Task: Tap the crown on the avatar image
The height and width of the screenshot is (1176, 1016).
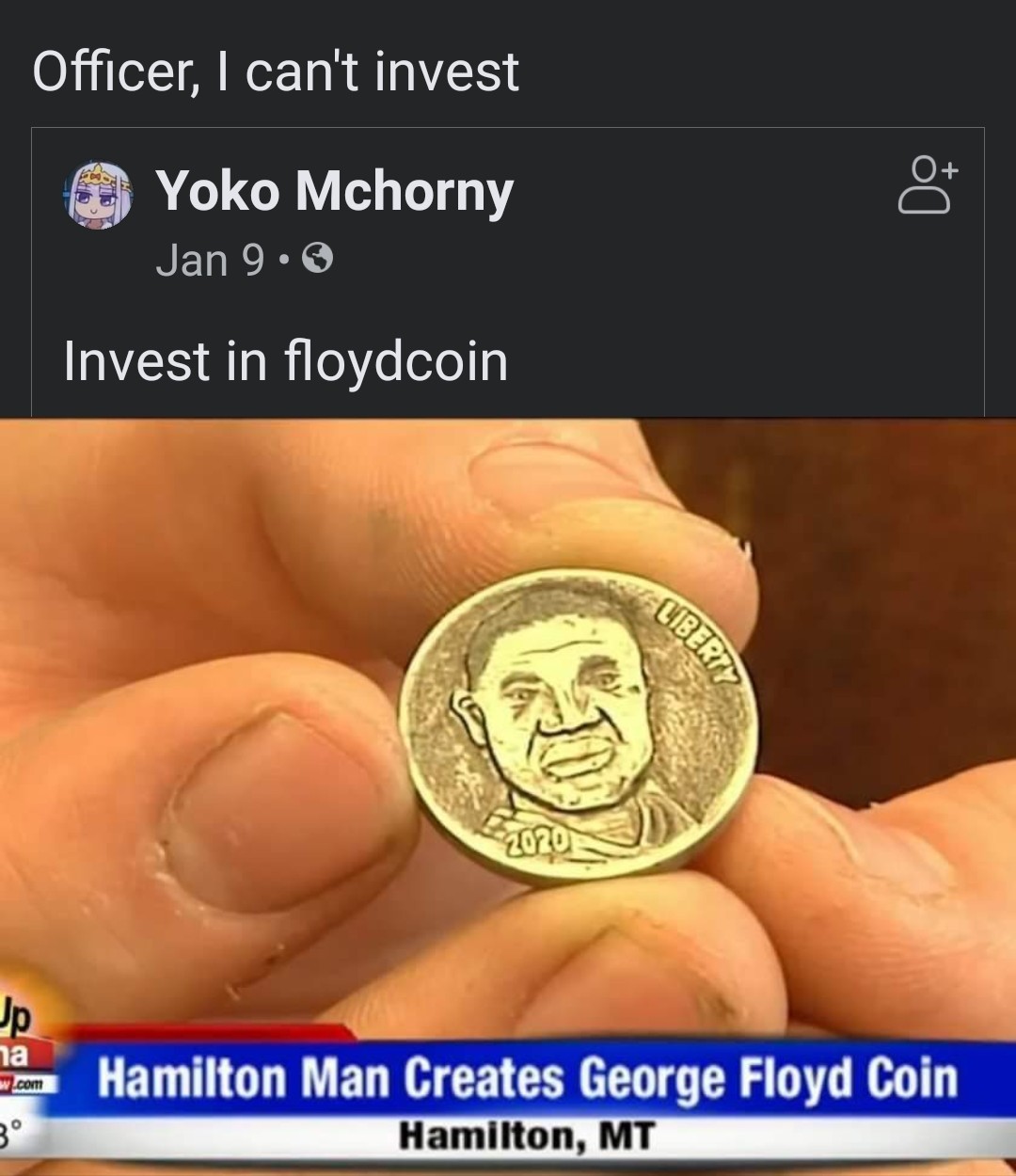Action: [x=99, y=179]
